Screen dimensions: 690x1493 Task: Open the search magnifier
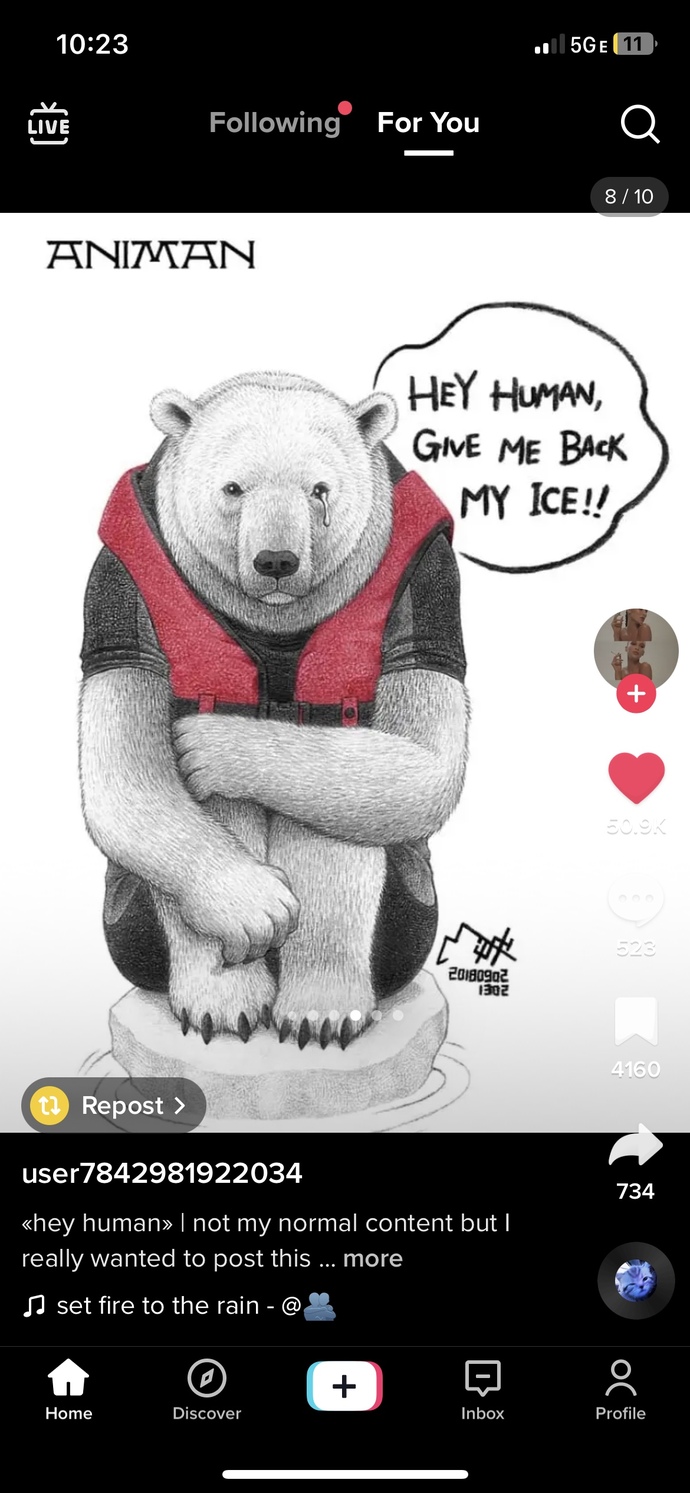pos(640,124)
